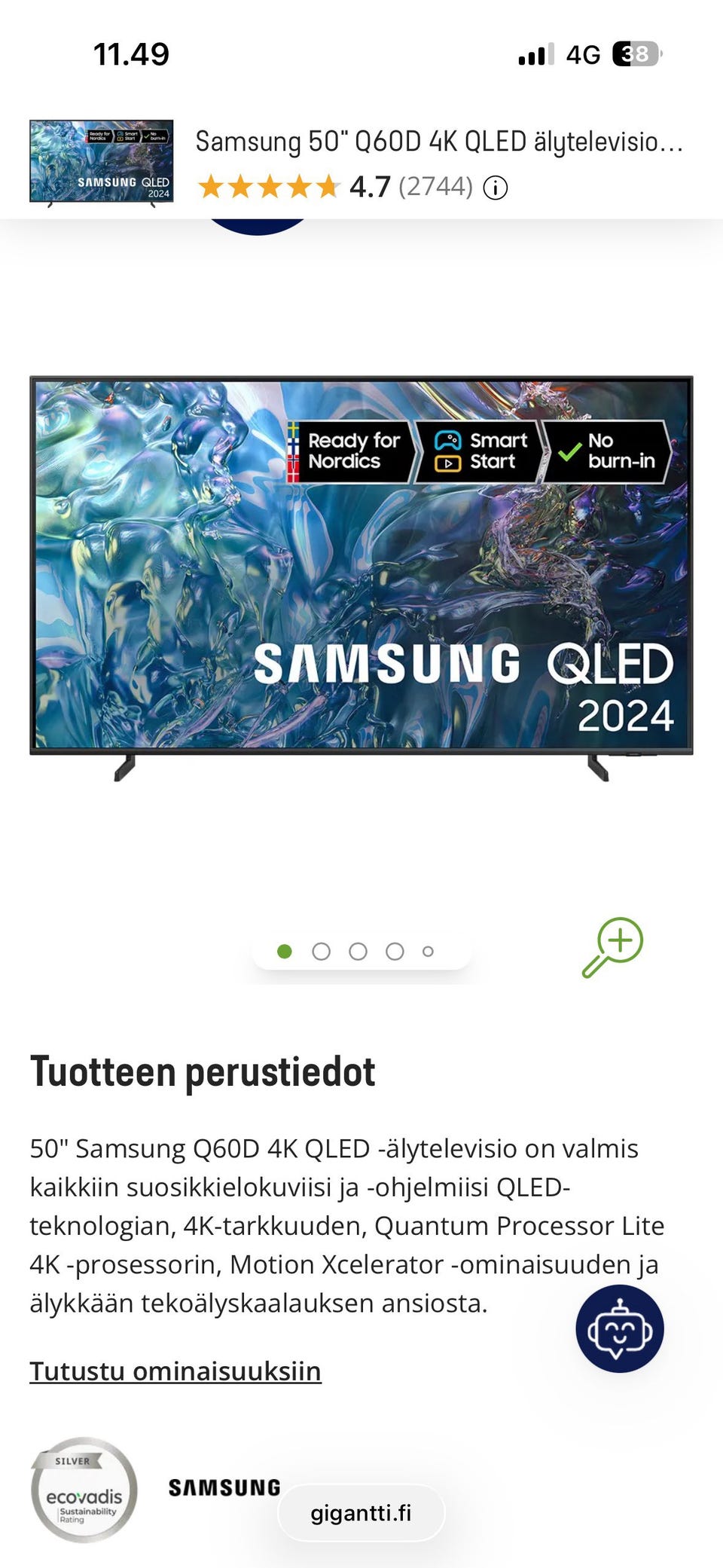
Task: Open the main Samsung QLED product image
Action: tap(361, 578)
